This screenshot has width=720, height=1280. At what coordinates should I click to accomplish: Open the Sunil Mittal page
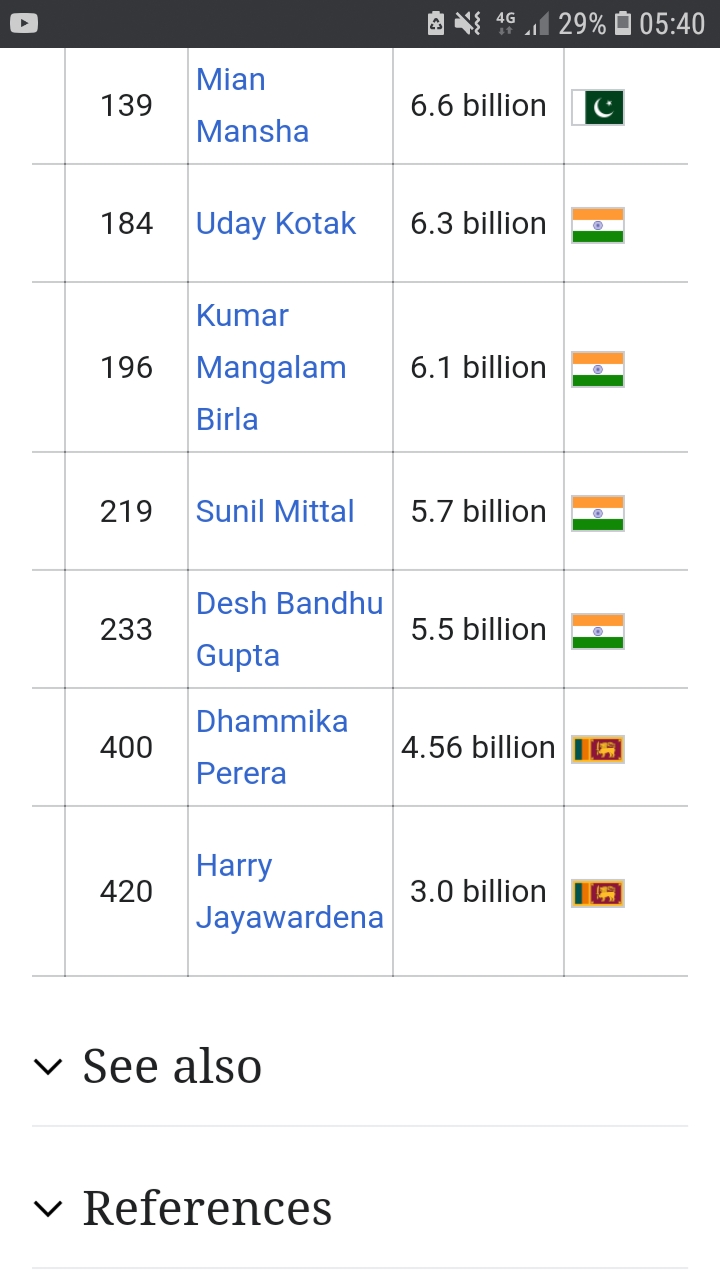(x=275, y=511)
